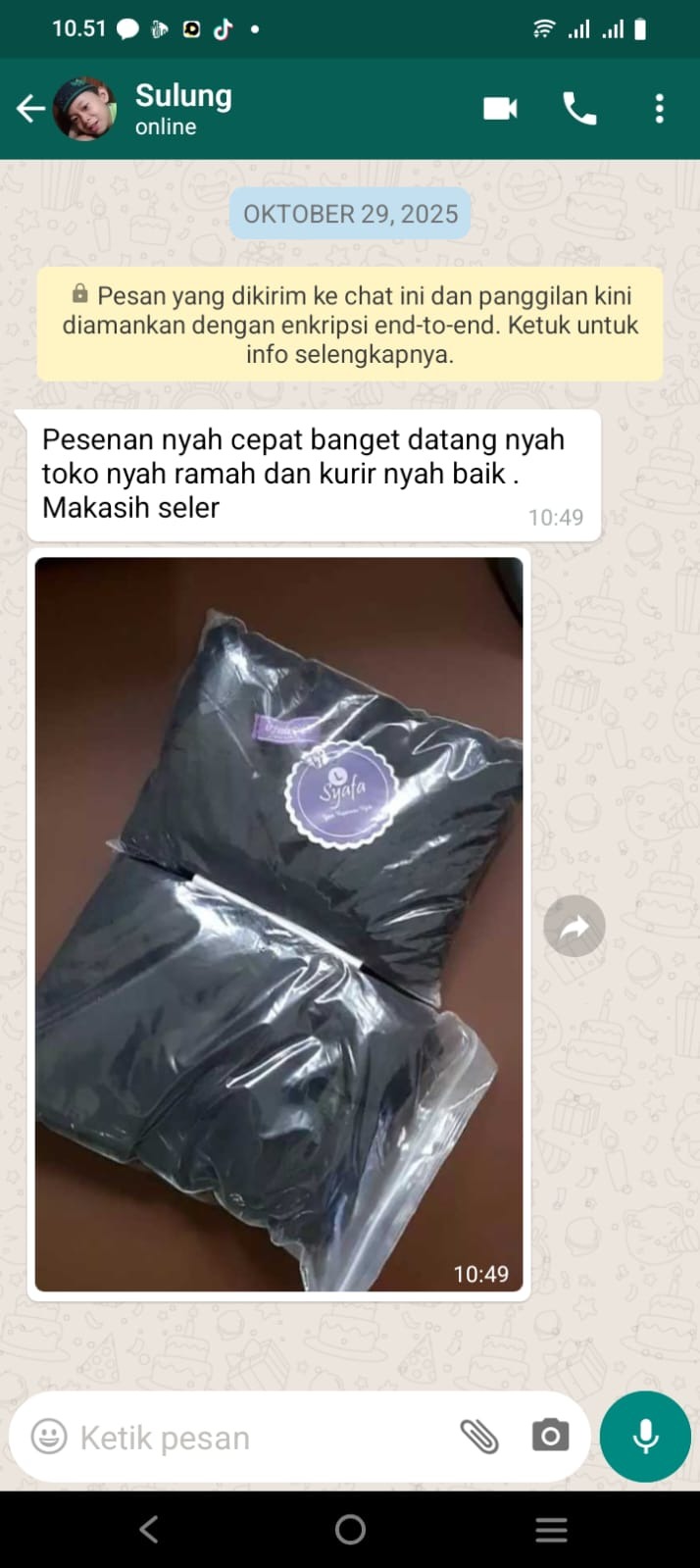Open the emoji picker
The width and height of the screenshot is (700, 1568).
[49, 1437]
